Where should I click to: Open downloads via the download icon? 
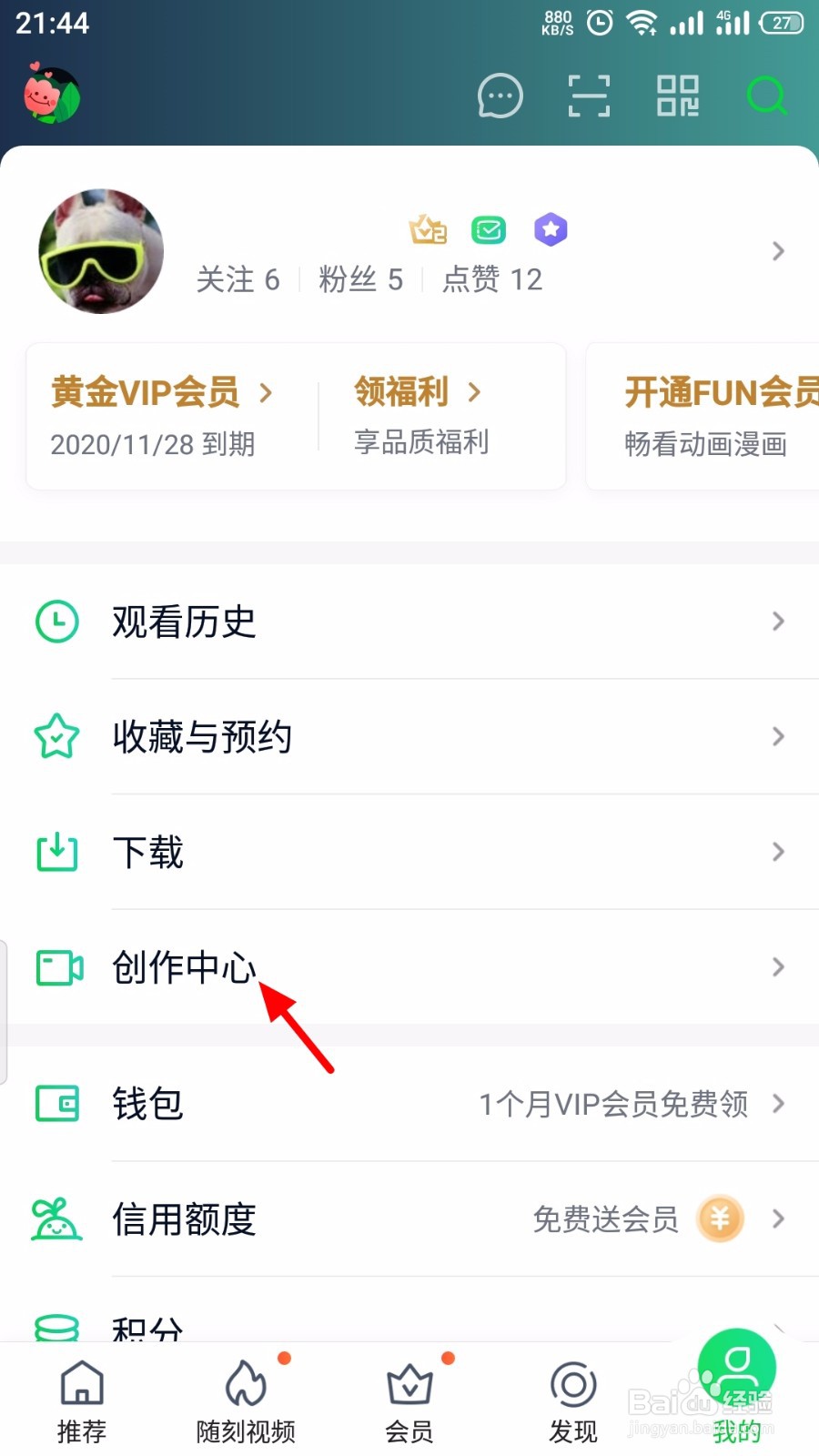[x=56, y=853]
